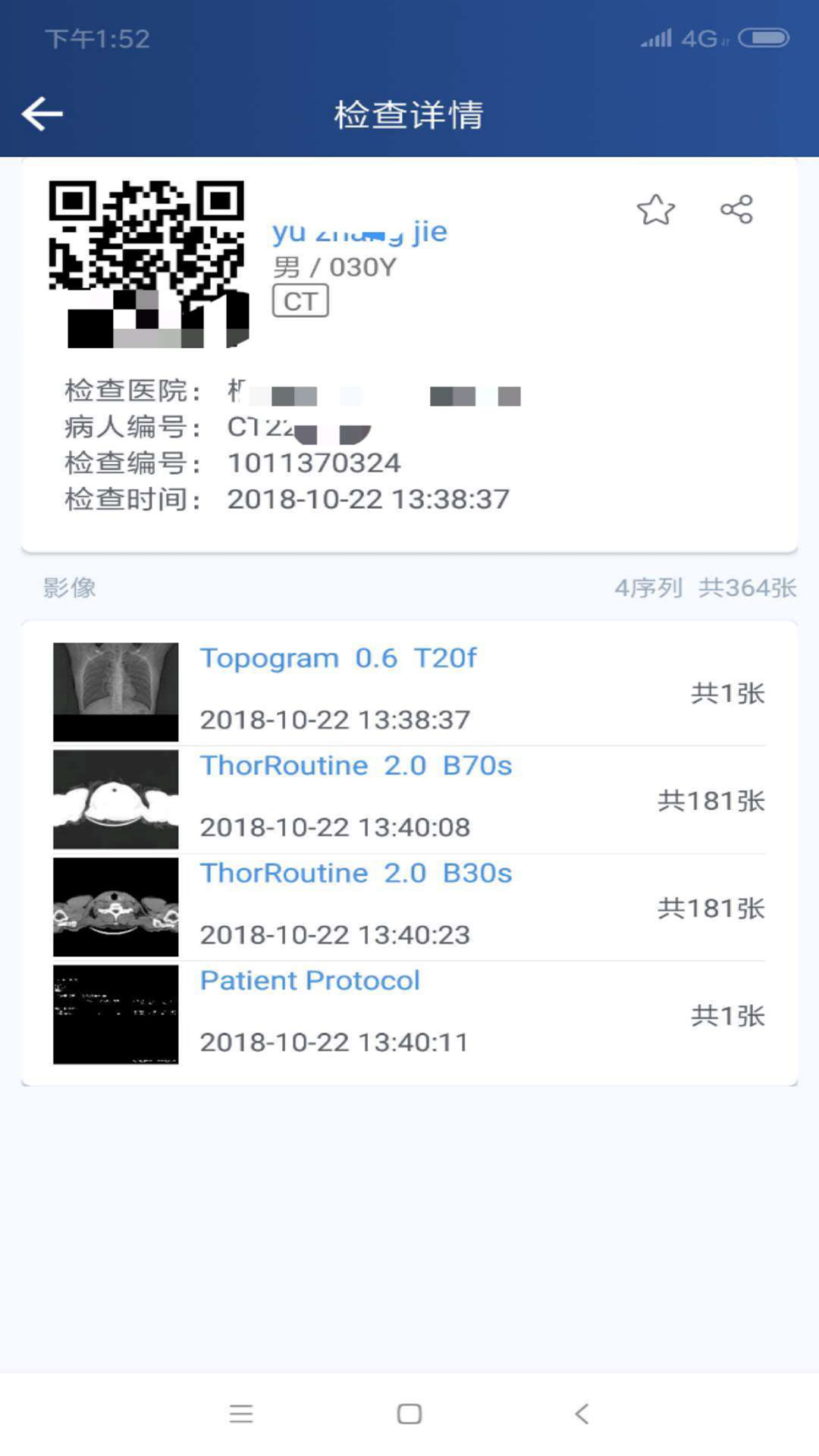Tap the system home button
The image size is (819, 1456).
click(x=409, y=1414)
